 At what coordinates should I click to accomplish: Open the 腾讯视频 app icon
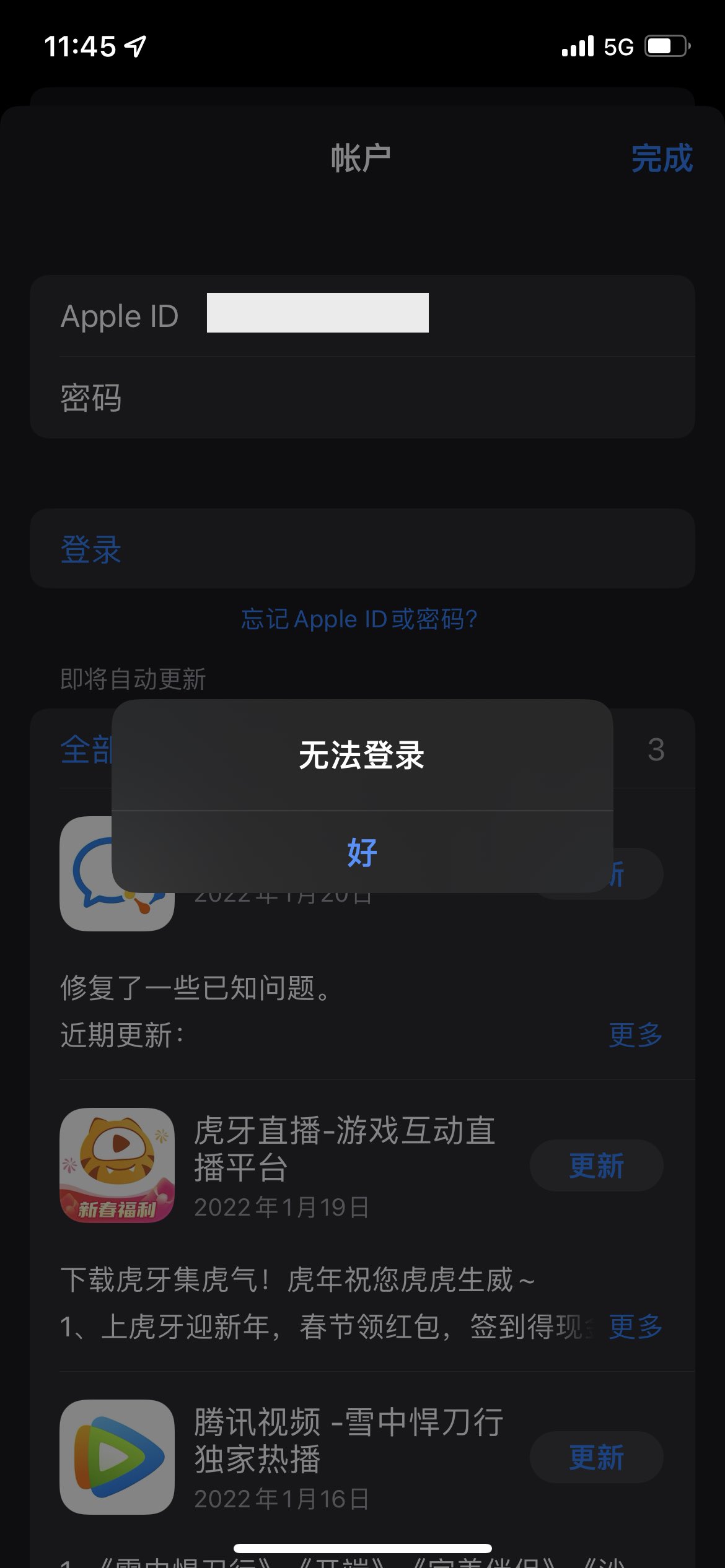(117, 1457)
